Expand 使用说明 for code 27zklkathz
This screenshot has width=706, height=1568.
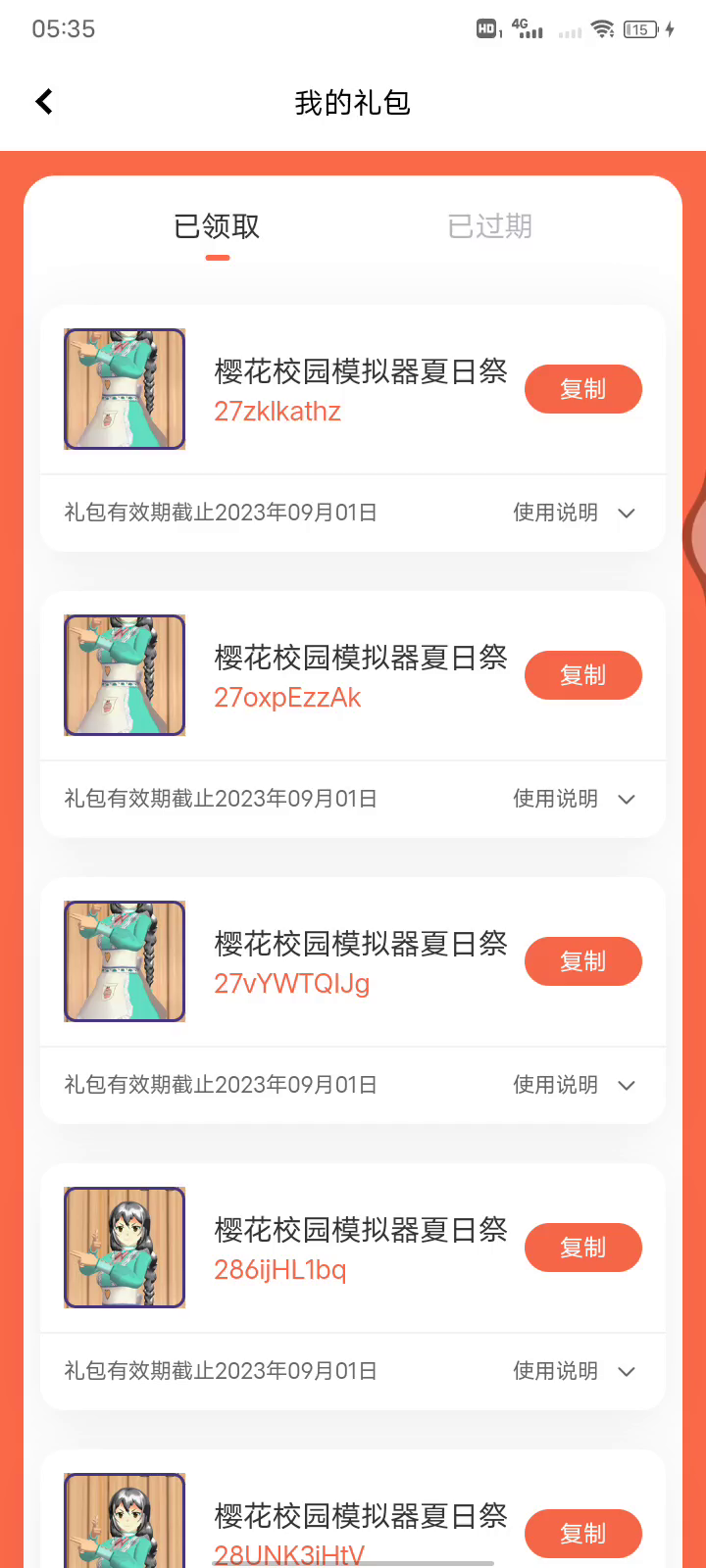click(574, 513)
